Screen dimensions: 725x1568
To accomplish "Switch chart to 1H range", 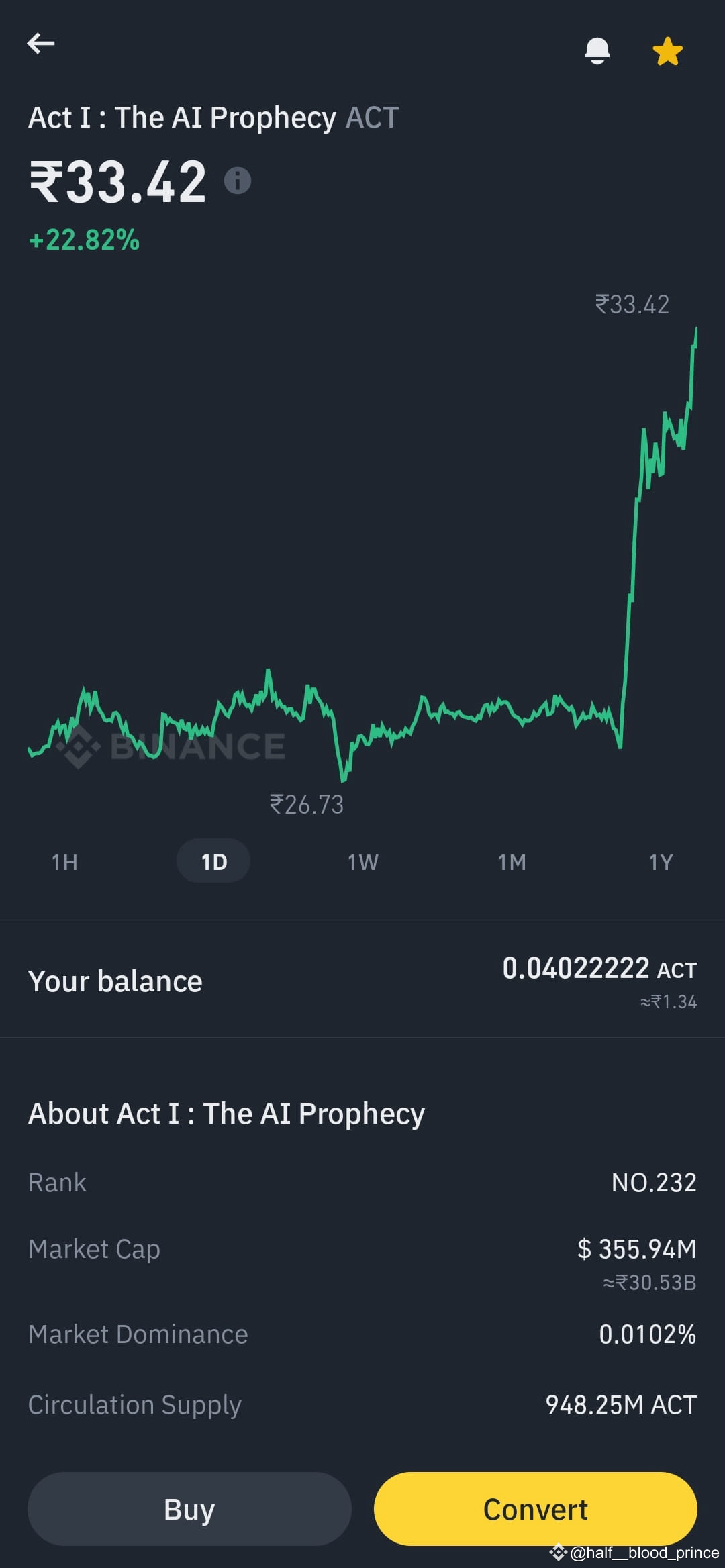I will tap(64, 862).
